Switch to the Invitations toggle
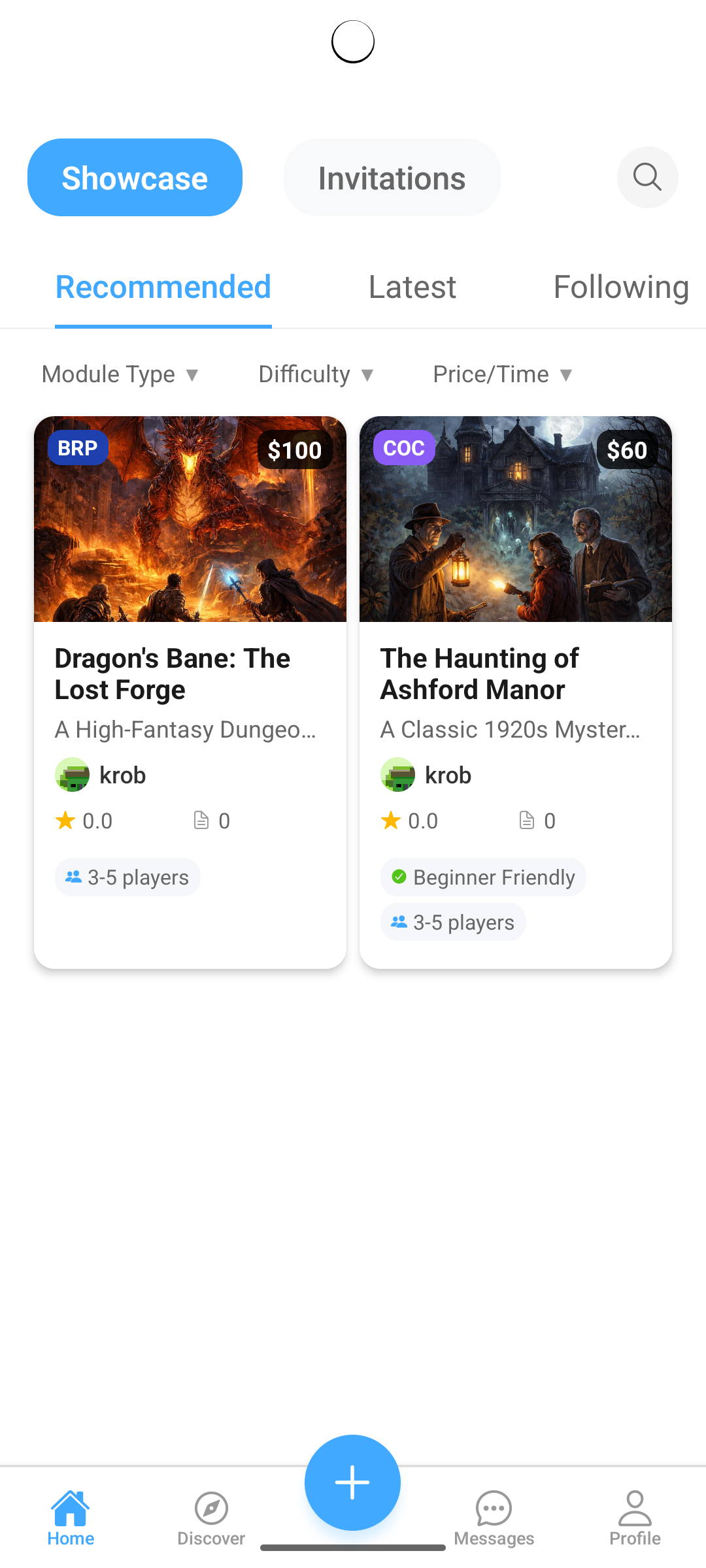This screenshot has width=706, height=1568. point(392,176)
